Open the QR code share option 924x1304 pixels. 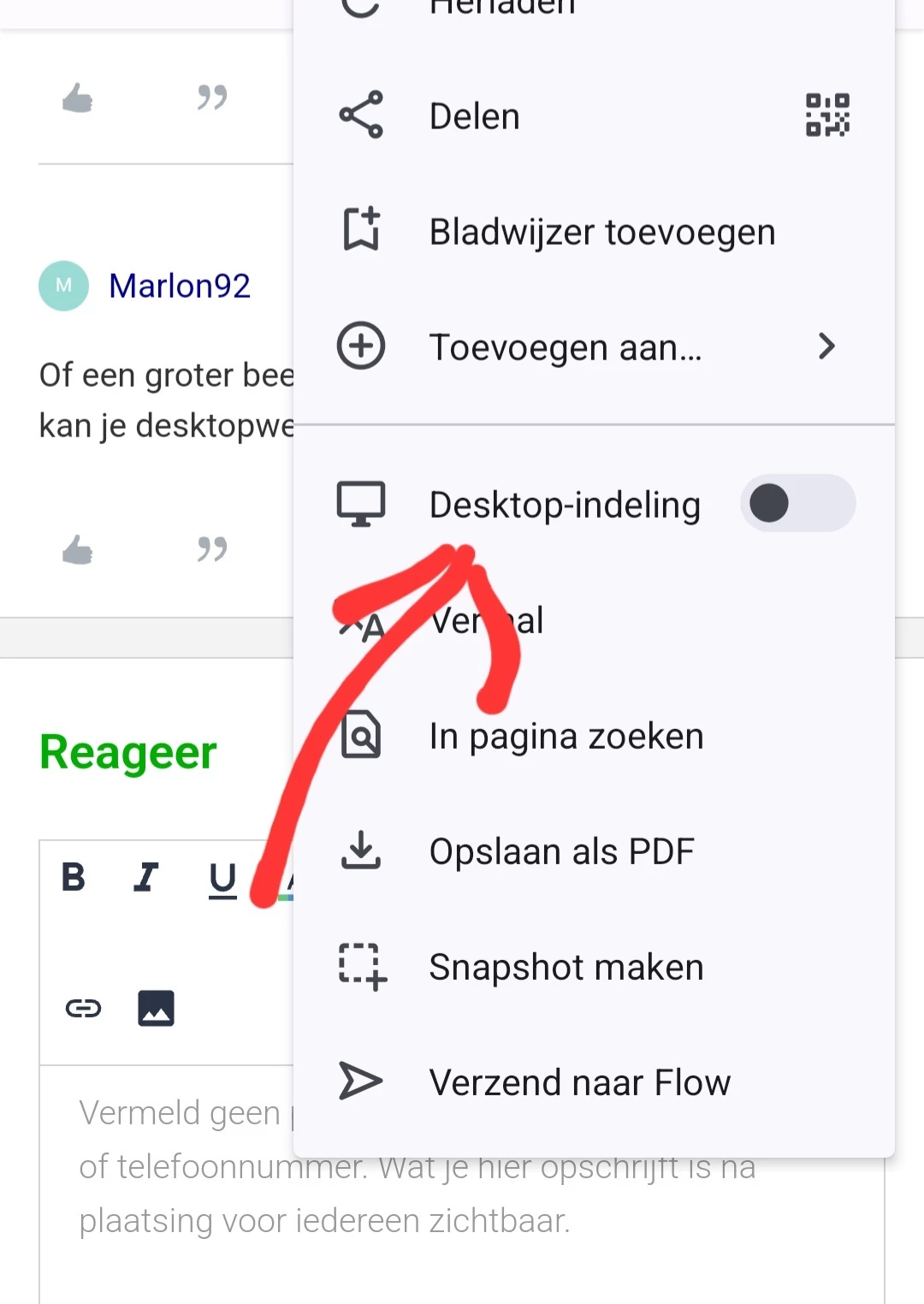827,116
